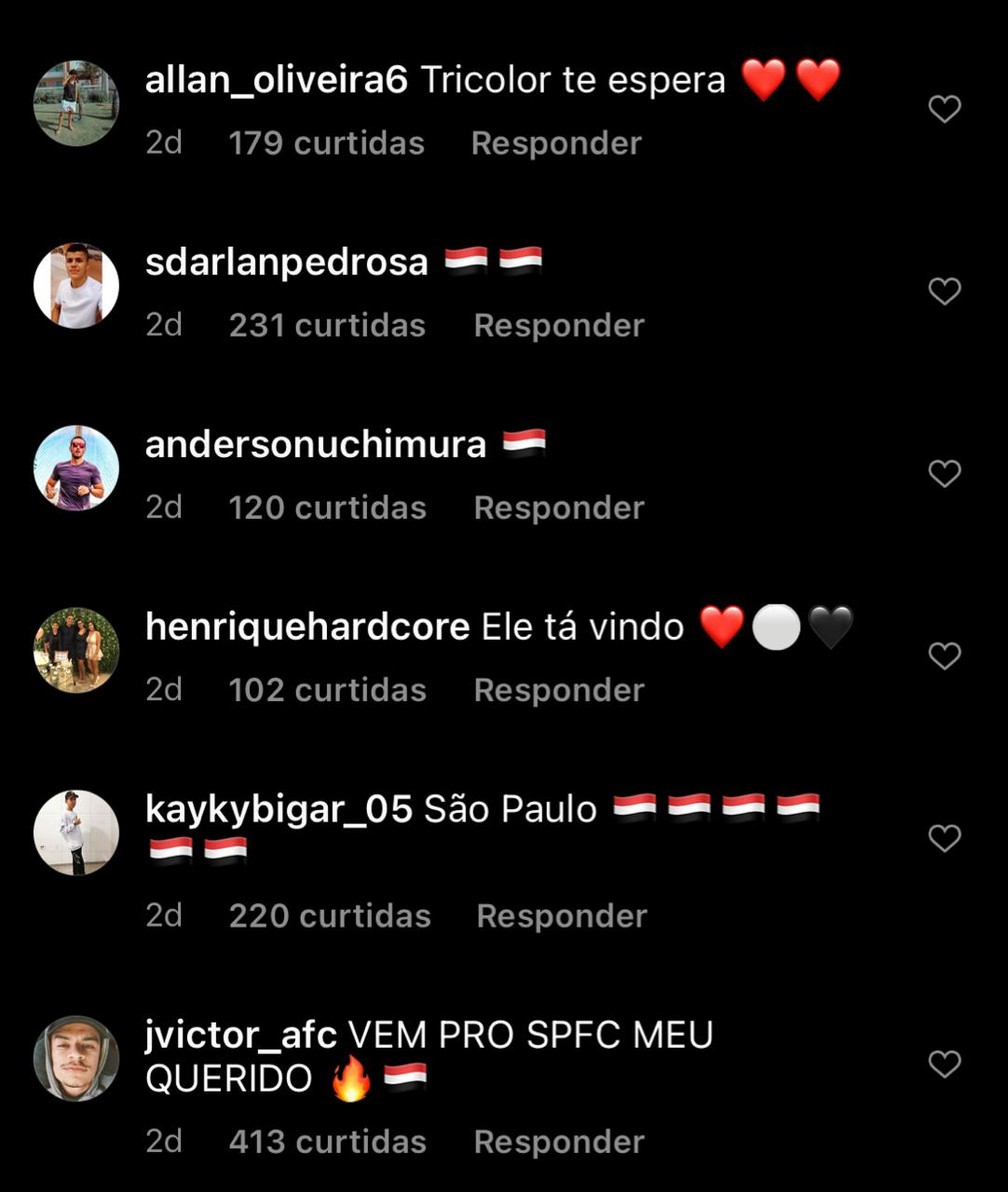Reply to sdarlanpedrosa's comment
This screenshot has height=1192, width=1008.
tap(559, 325)
